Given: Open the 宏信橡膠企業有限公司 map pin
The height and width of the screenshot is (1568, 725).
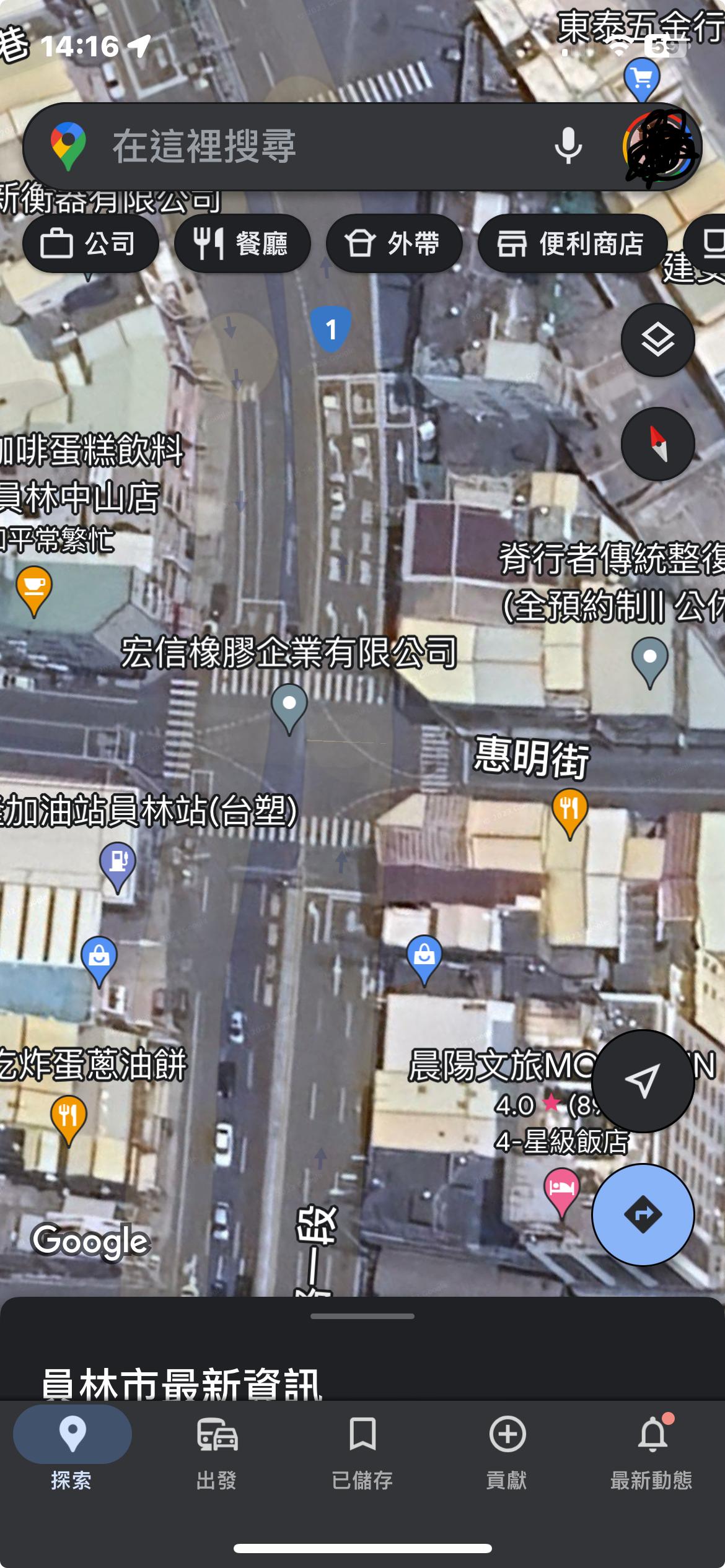Looking at the screenshot, I should click(289, 708).
